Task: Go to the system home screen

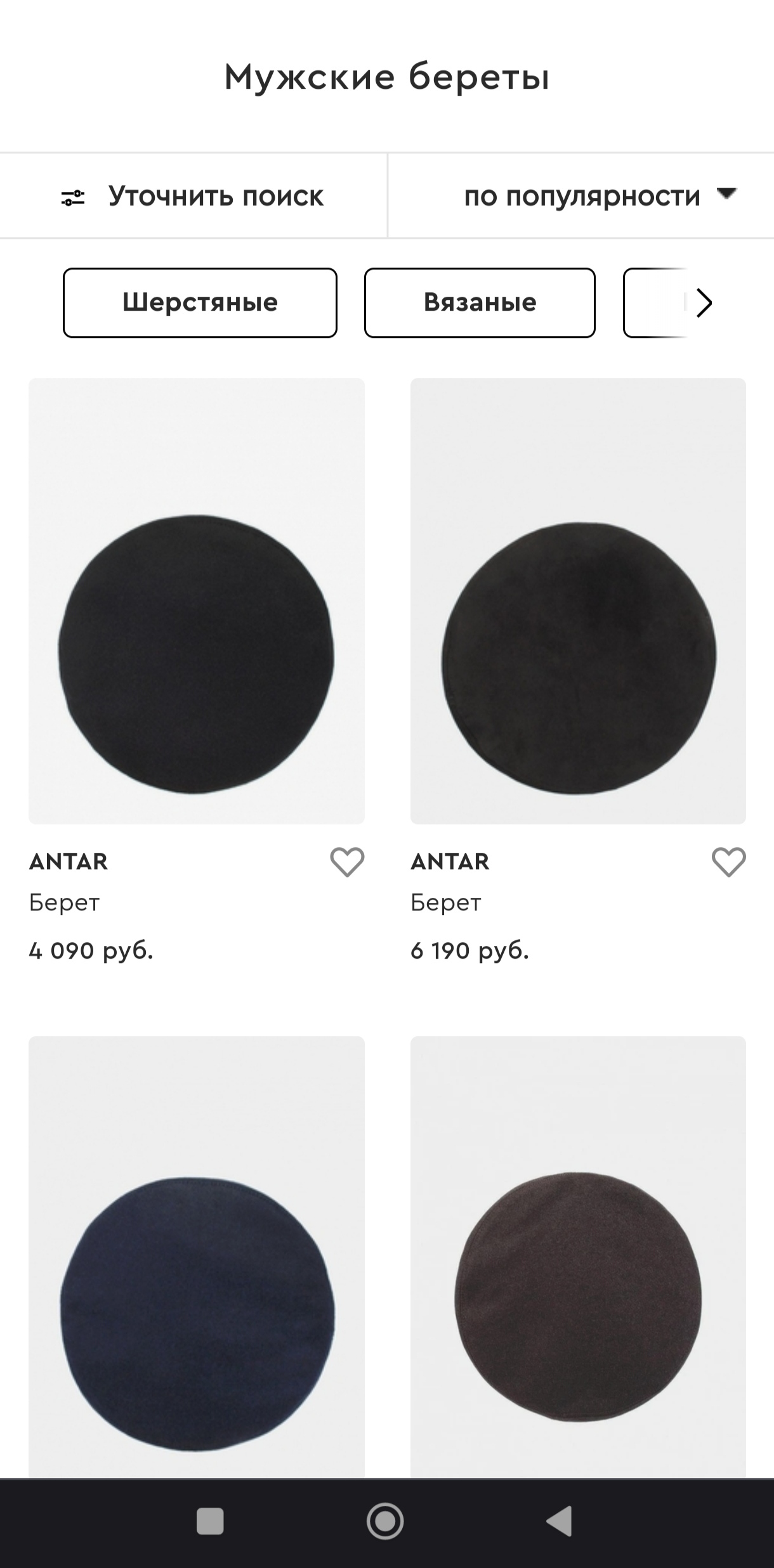Action: pos(385,1520)
